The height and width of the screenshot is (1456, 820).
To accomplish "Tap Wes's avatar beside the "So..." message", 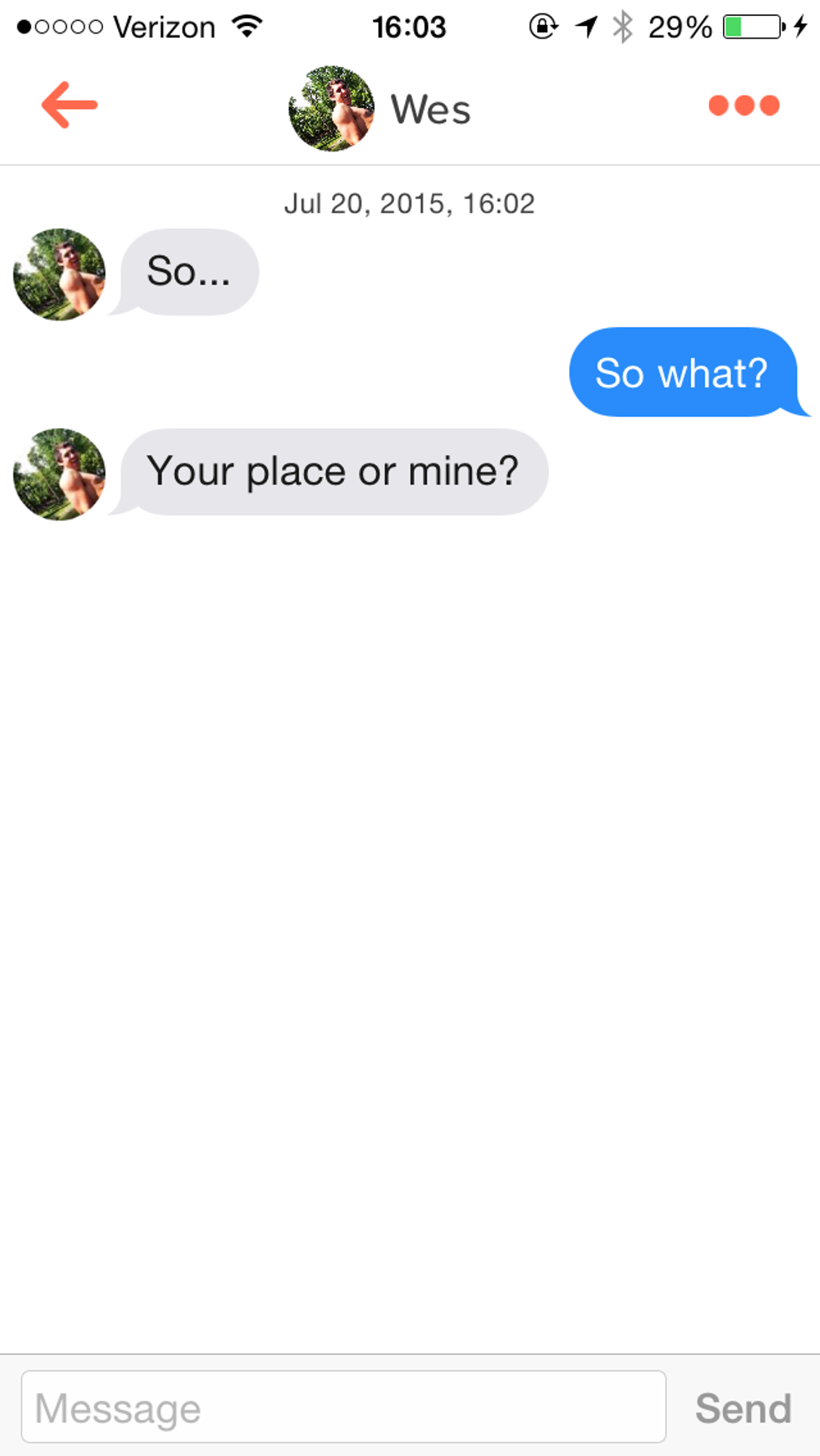I will (59, 274).
